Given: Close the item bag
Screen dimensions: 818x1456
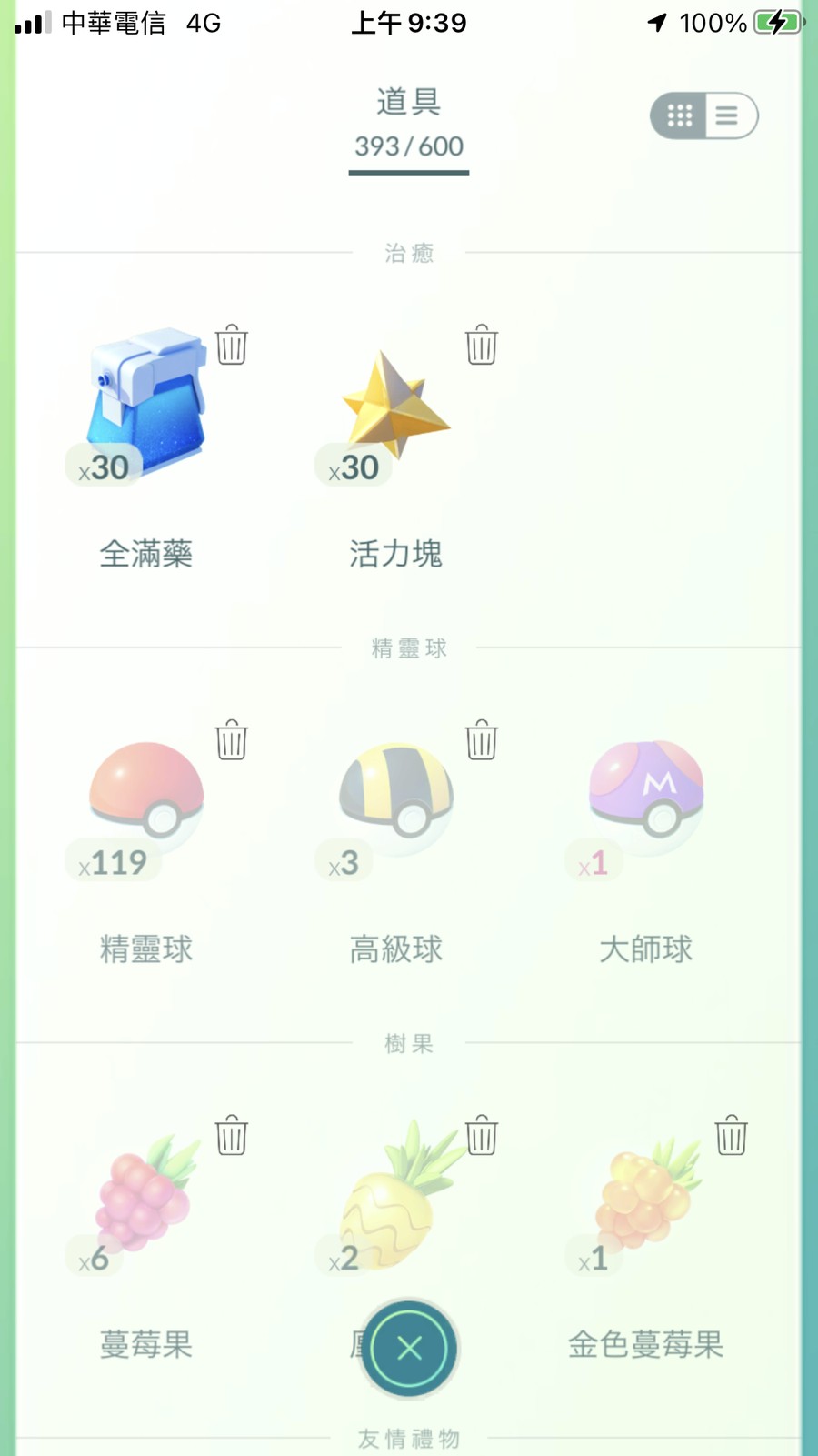Looking at the screenshot, I should pos(409,1348).
